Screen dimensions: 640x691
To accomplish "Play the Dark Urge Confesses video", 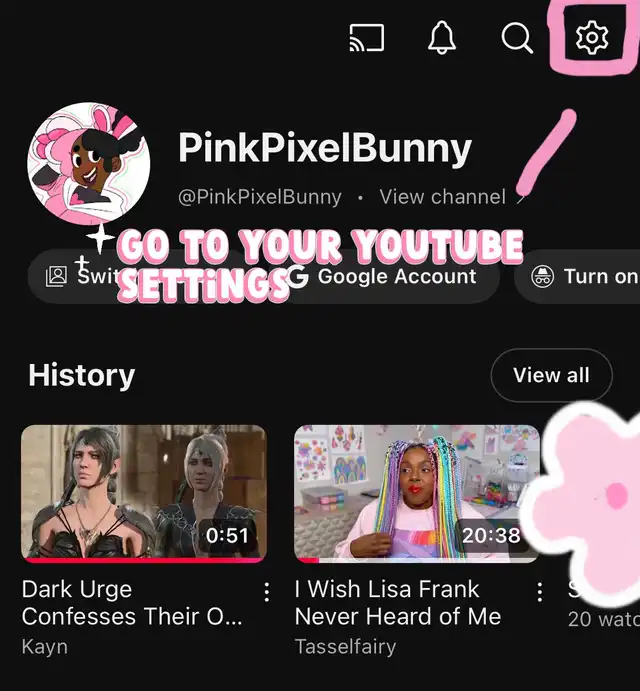I will pyautogui.click(x=144, y=492).
